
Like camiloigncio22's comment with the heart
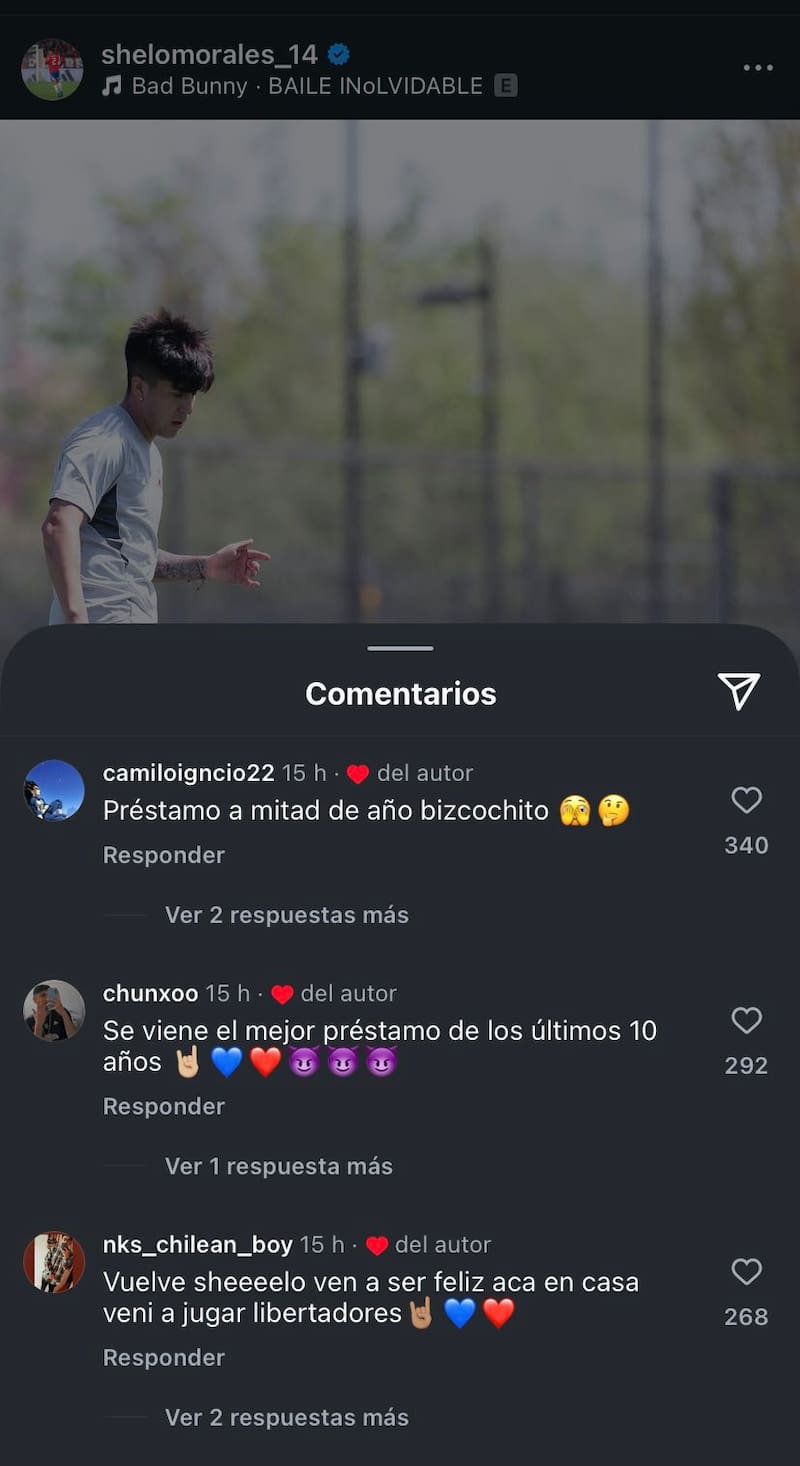point(746,799)
